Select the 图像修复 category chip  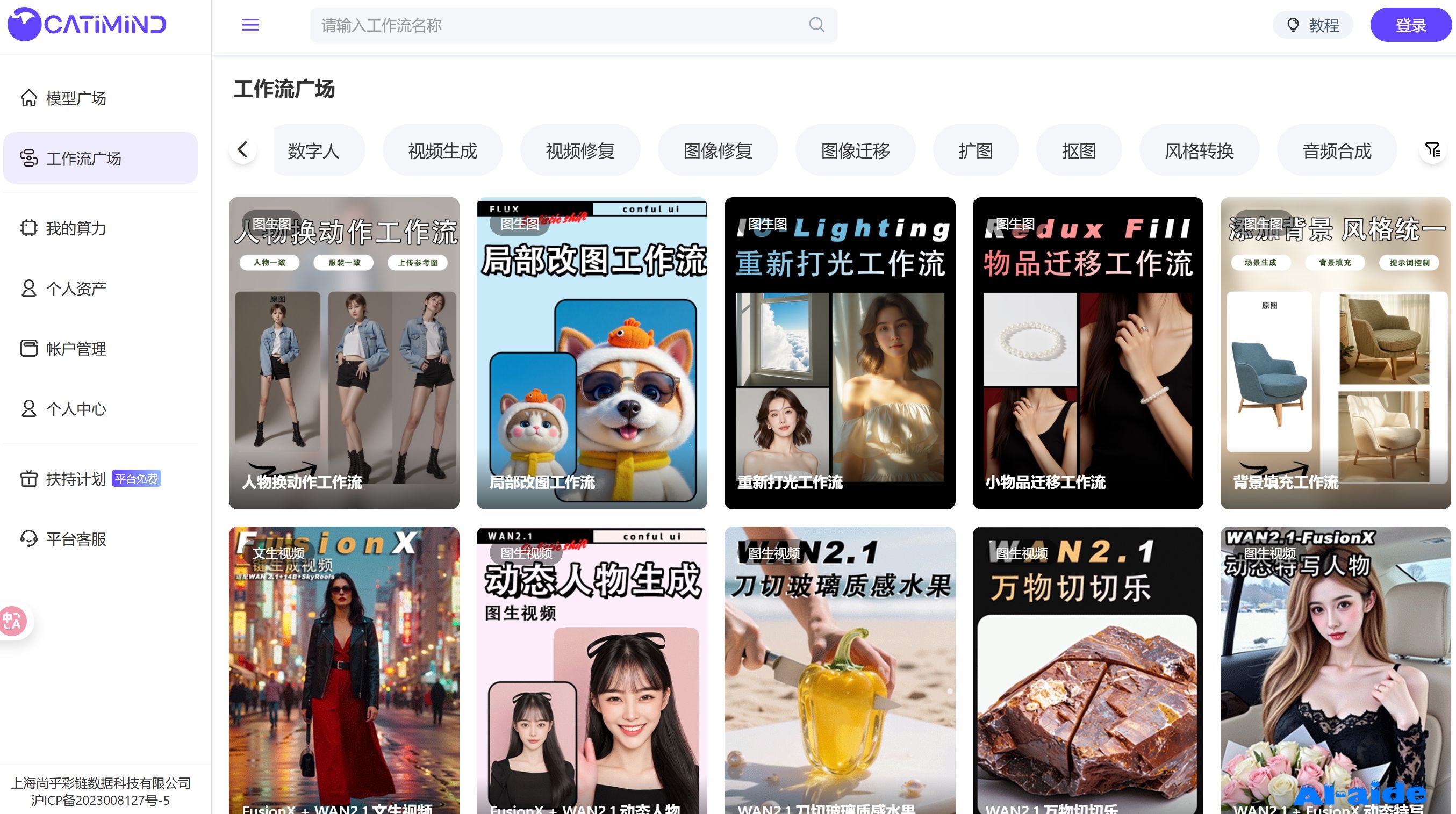point(718,151)
